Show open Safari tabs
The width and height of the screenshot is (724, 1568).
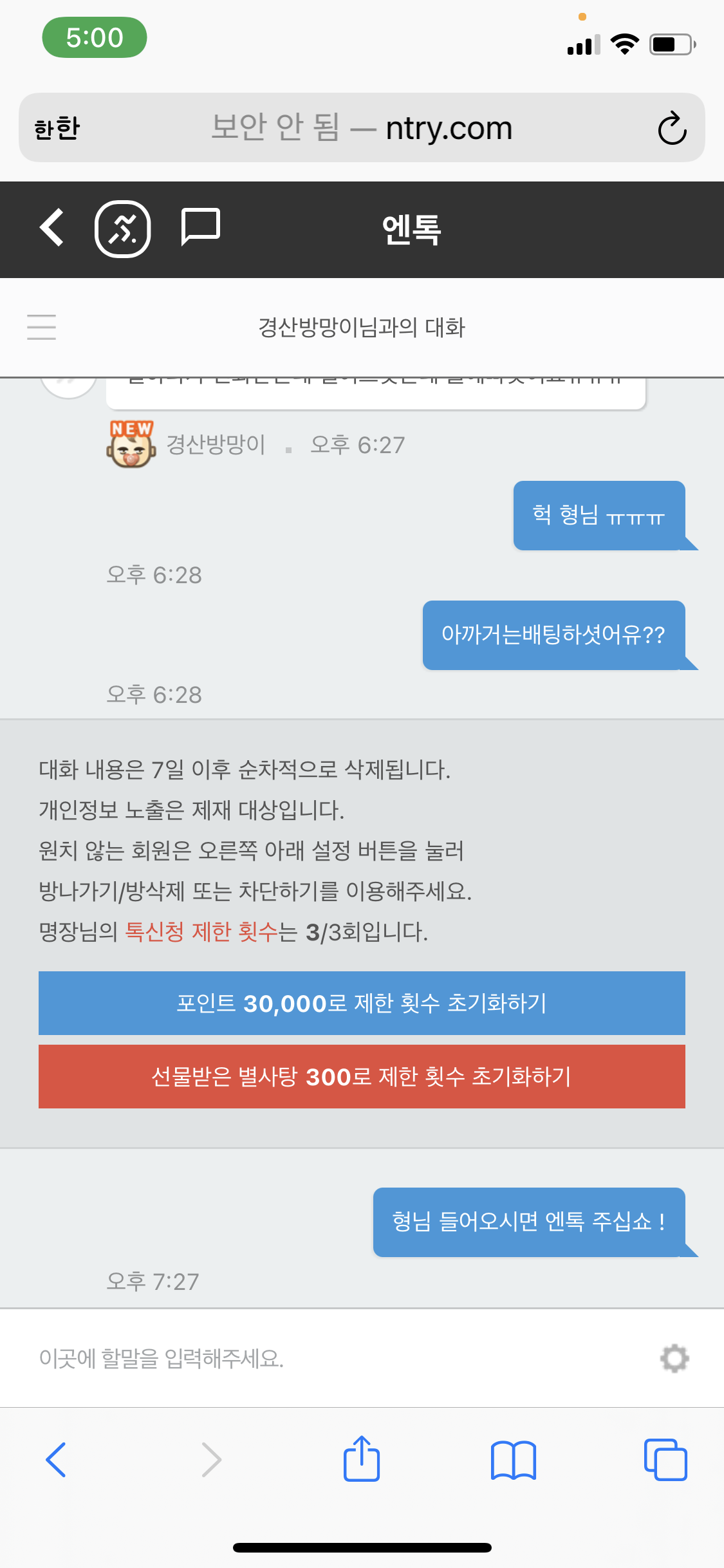(665, 1459)
